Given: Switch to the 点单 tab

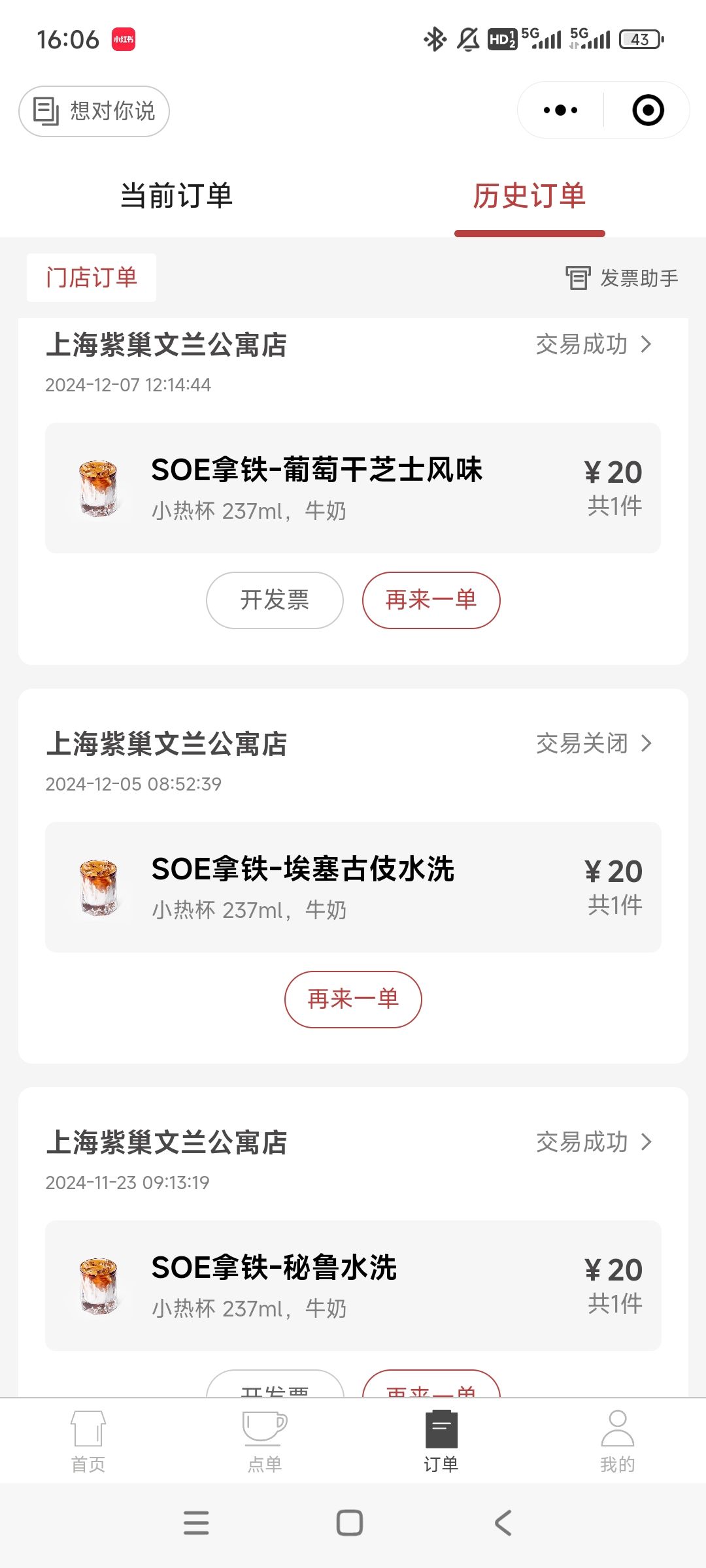Looking at the screenshot, I should click(x=265, y=1441).
